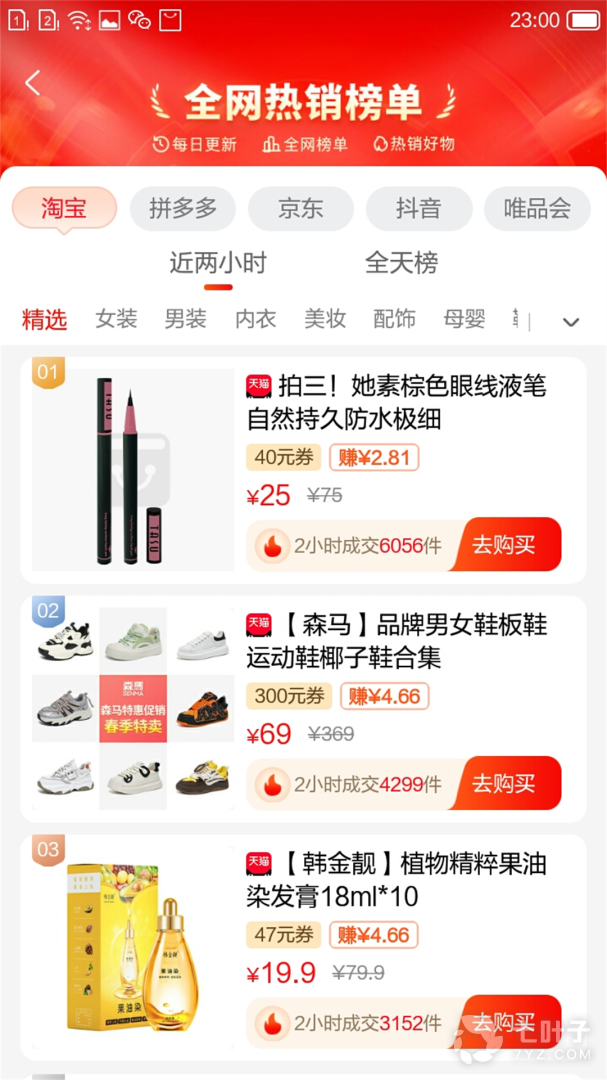Select the 精选 category

[45, 319]
